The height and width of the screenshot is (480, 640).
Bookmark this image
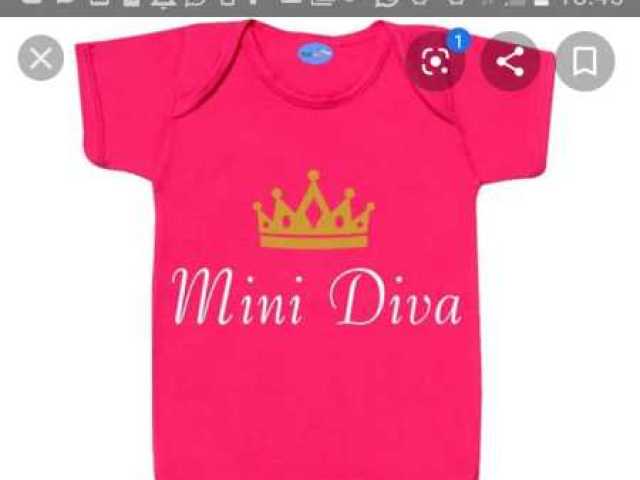pos(585,62)
